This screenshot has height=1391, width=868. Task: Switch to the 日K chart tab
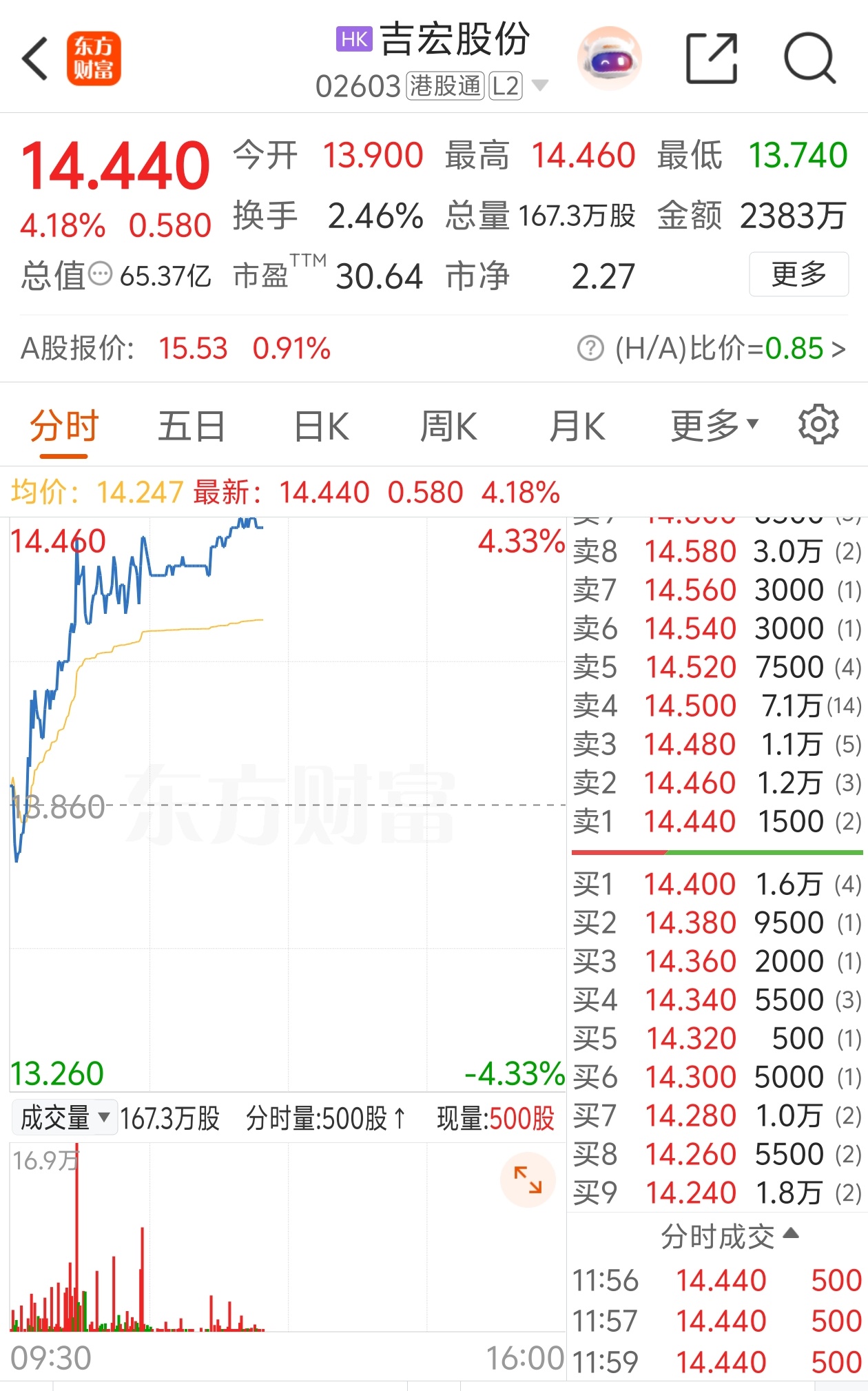tap(322, 426)
